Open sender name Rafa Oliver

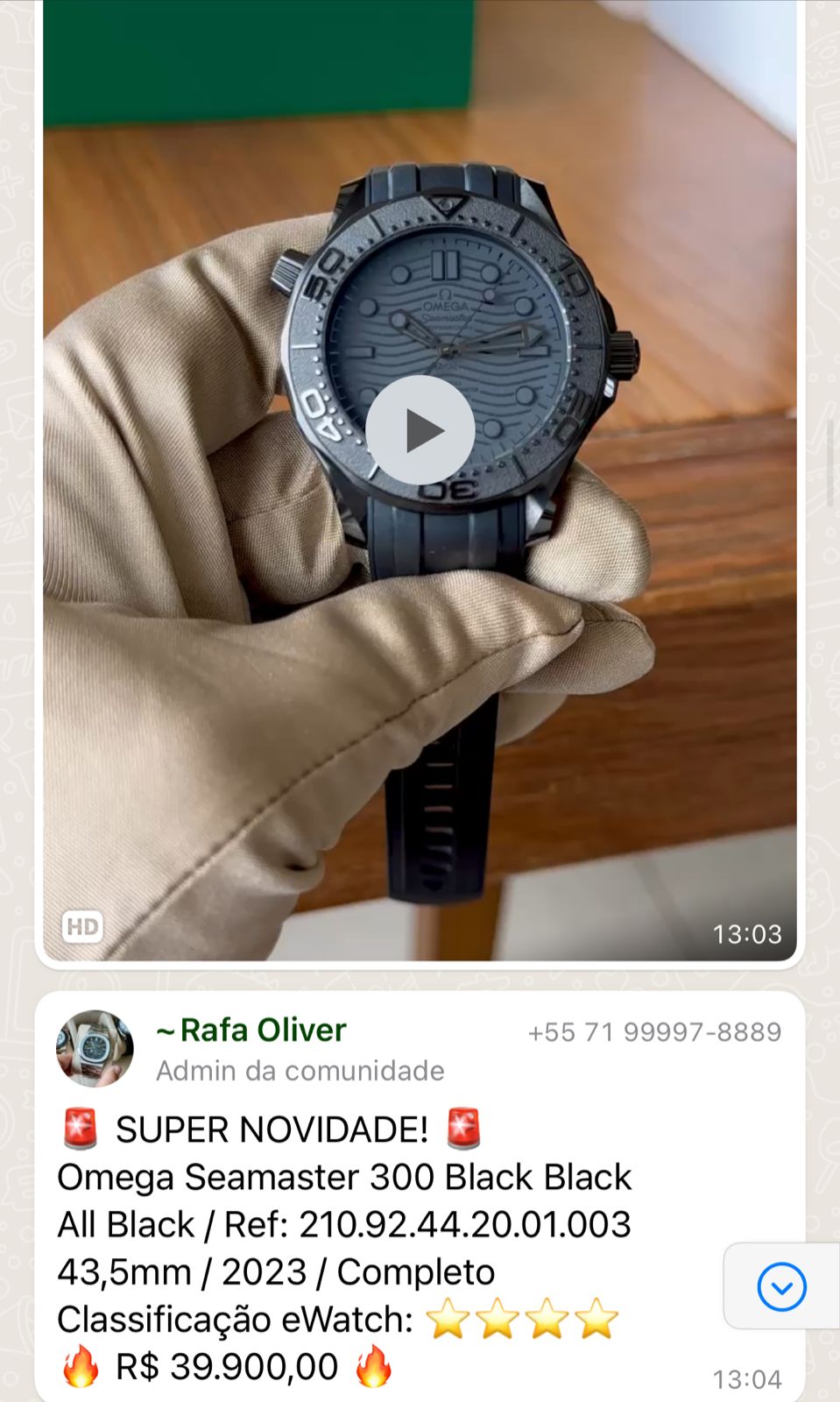click(x=251, y=1030)
